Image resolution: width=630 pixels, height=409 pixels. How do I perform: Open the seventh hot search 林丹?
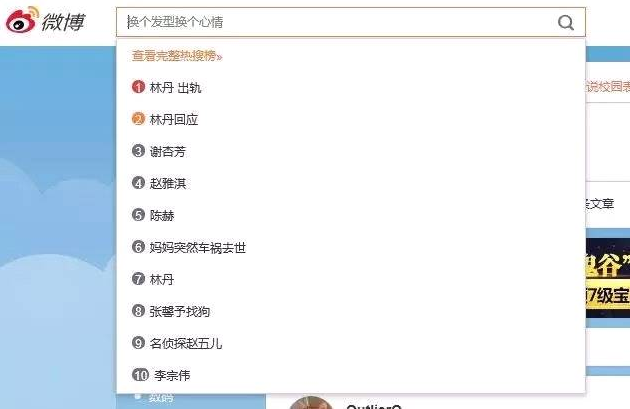pos(161,279)
